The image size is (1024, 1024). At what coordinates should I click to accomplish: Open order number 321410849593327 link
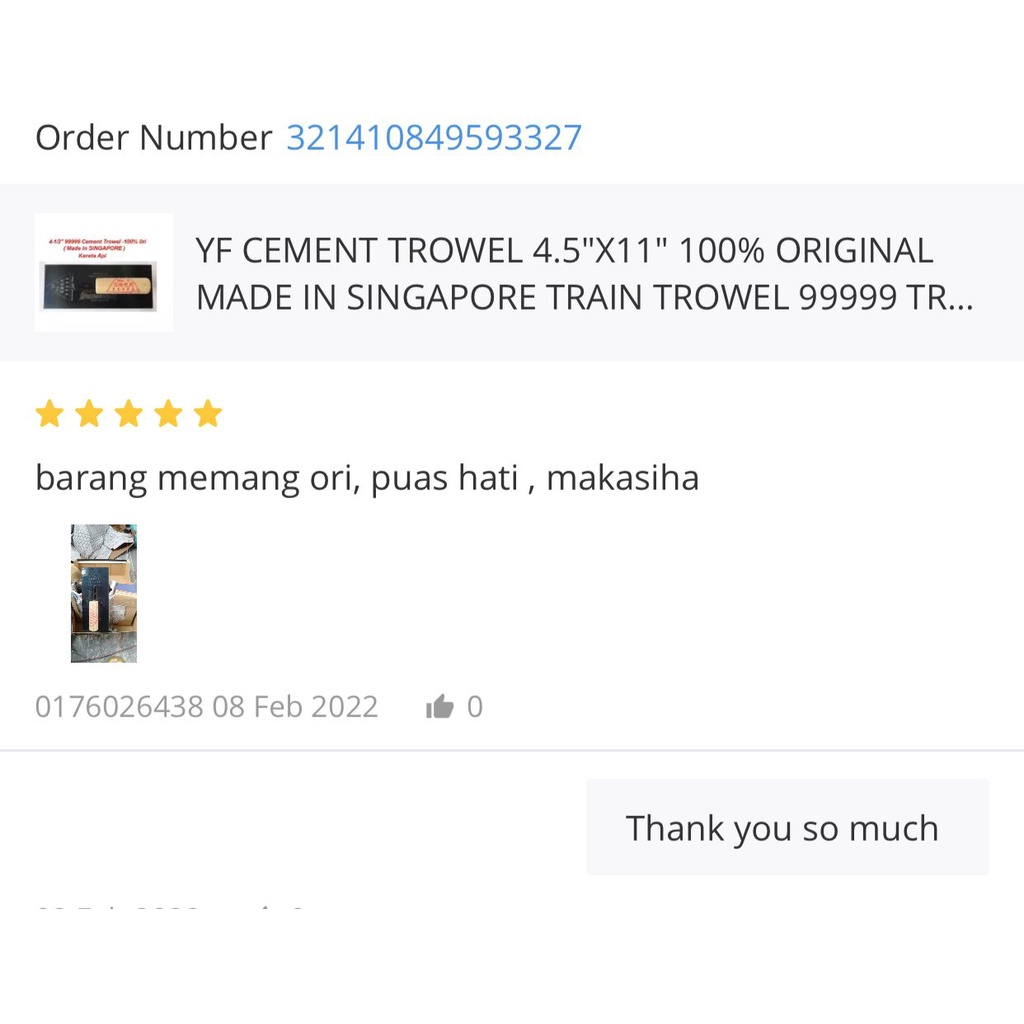point(434,138)
